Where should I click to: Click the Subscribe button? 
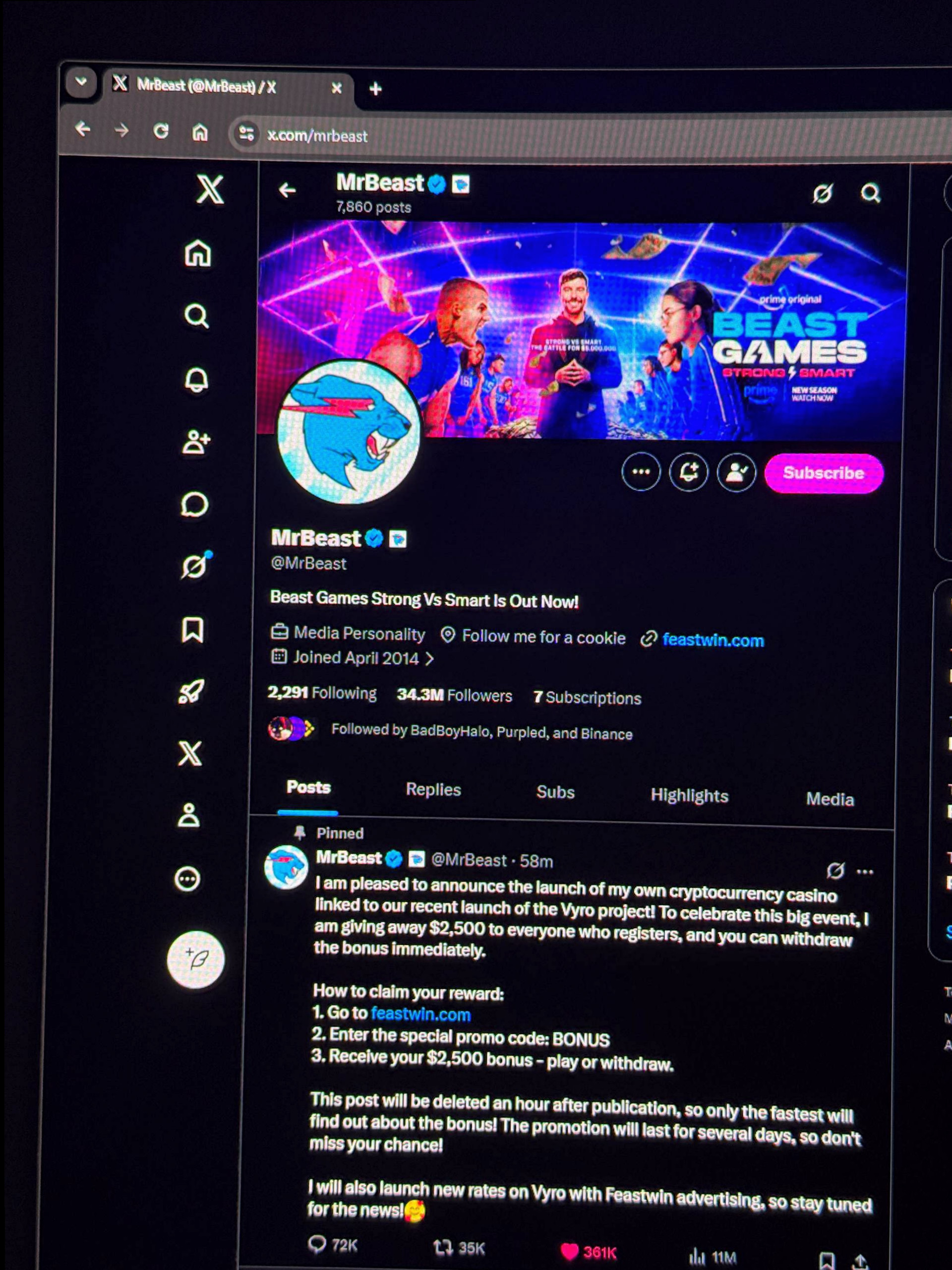pyautogui.click(x=824, y=473)
